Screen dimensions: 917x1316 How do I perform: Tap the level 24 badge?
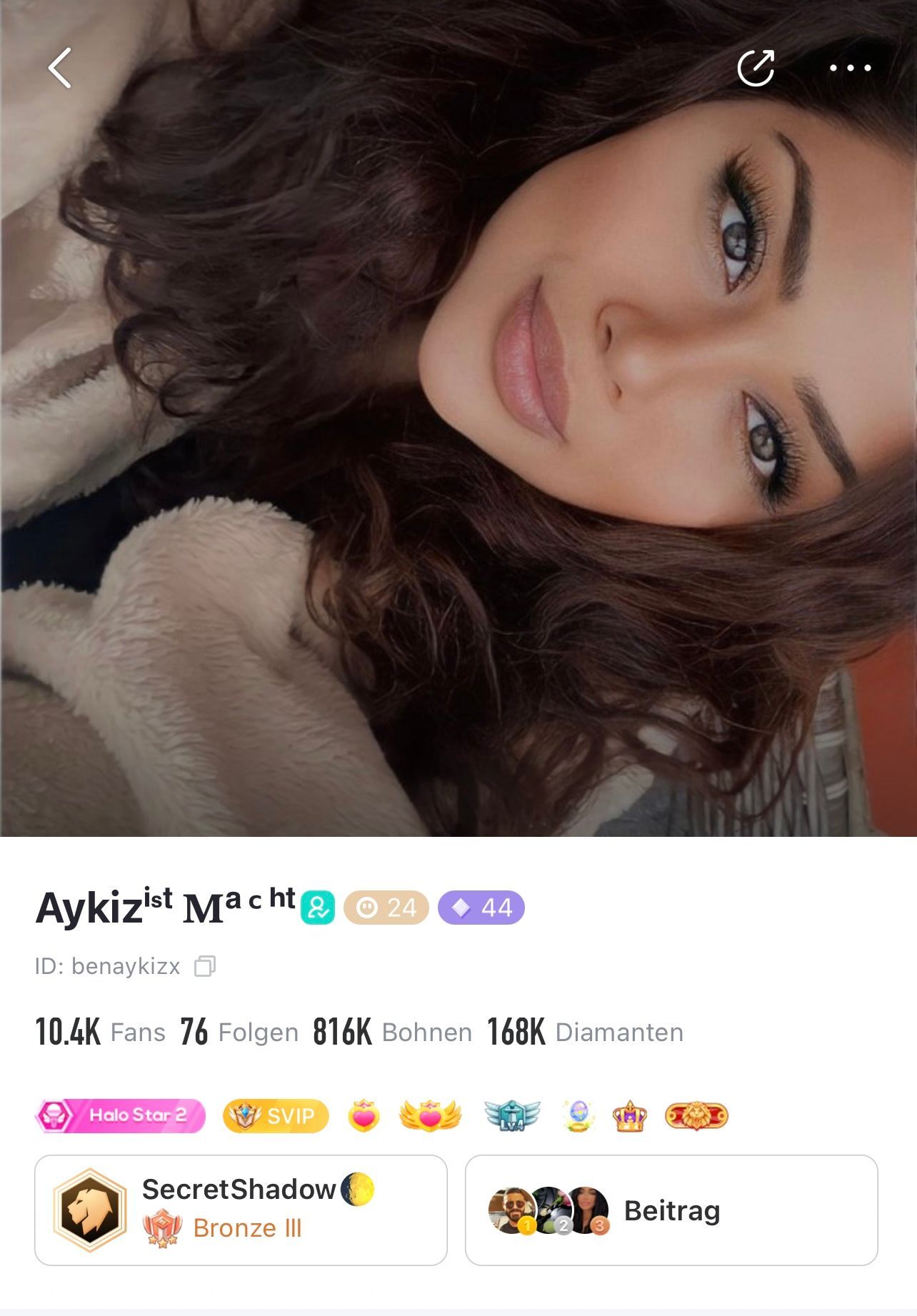[x=386, y=908]
